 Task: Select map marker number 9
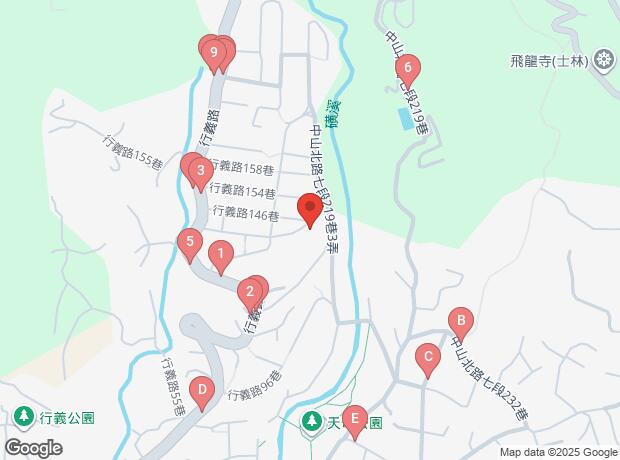click(x=214, y=55)
